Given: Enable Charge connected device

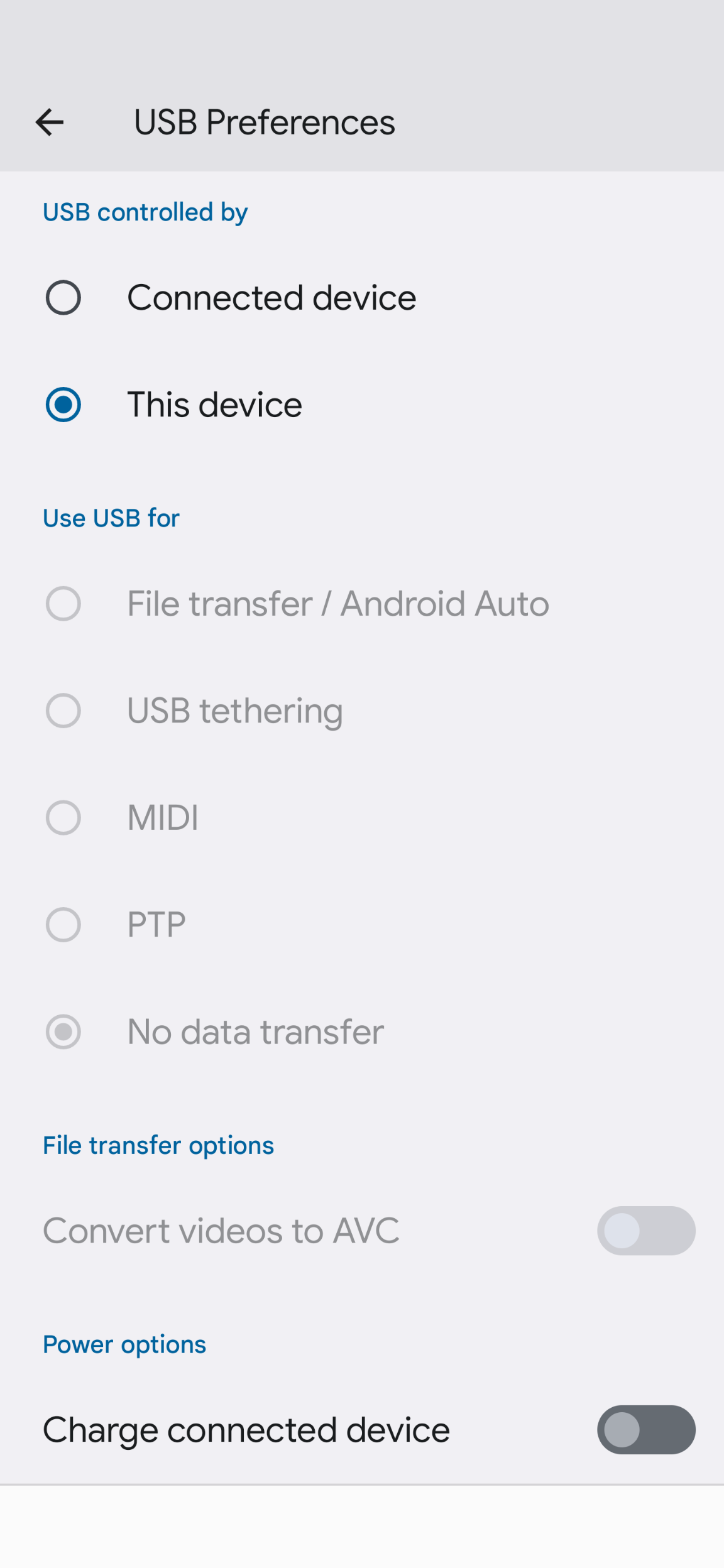Looking at the screenshot, I should click(646, 1430).
